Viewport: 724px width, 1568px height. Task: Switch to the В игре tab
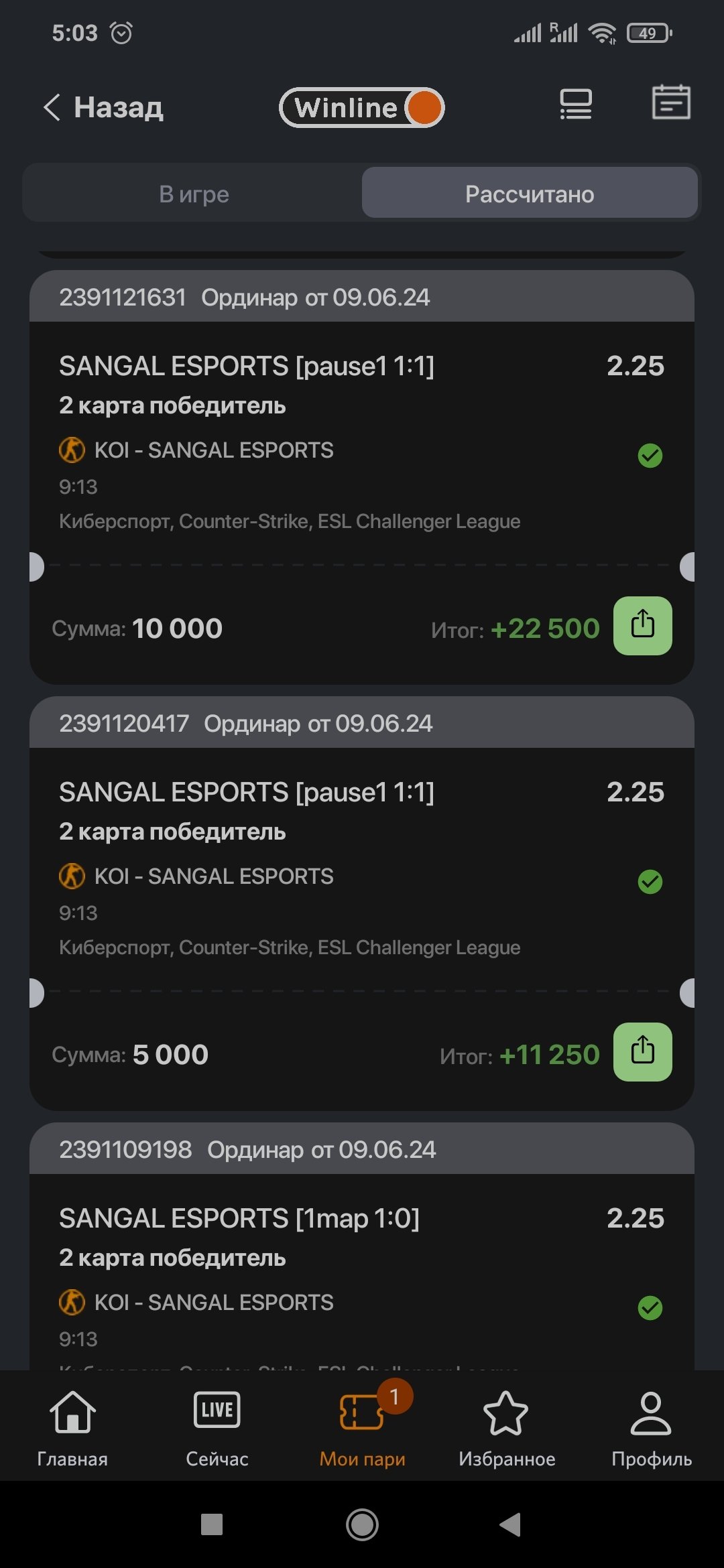tap(194, 194)
